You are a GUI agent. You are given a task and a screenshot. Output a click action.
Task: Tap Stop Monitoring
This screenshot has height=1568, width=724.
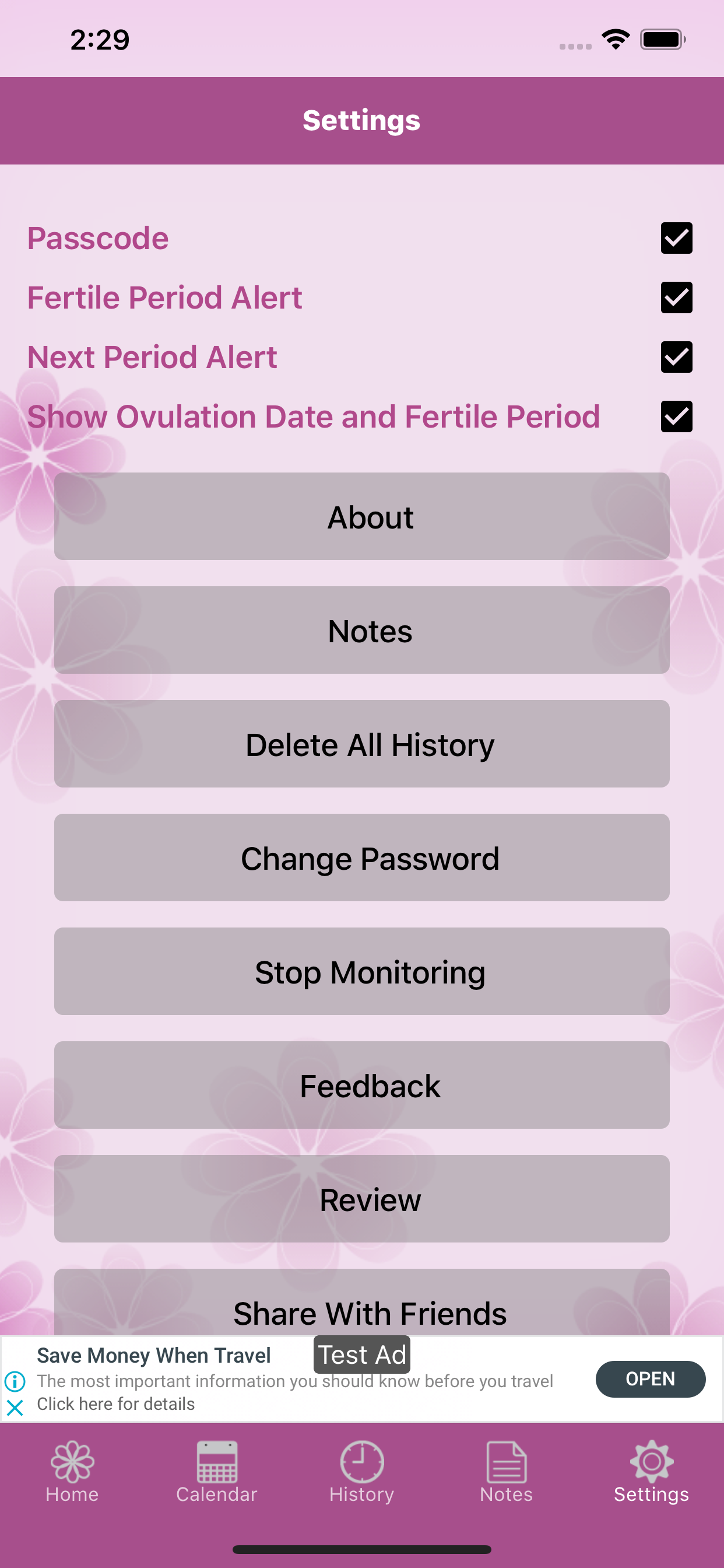click(361, 971)
